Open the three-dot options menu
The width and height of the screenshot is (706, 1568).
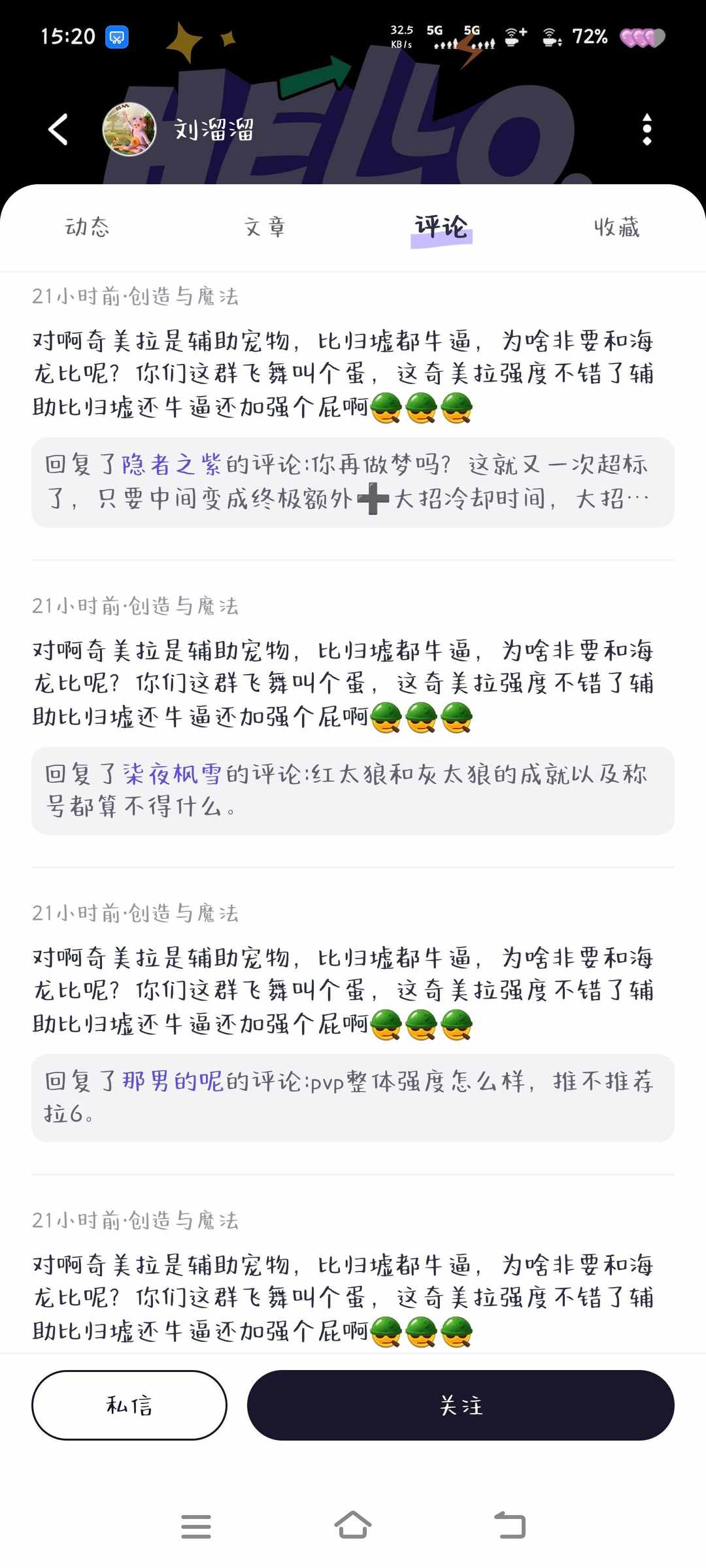click(647, 128)
